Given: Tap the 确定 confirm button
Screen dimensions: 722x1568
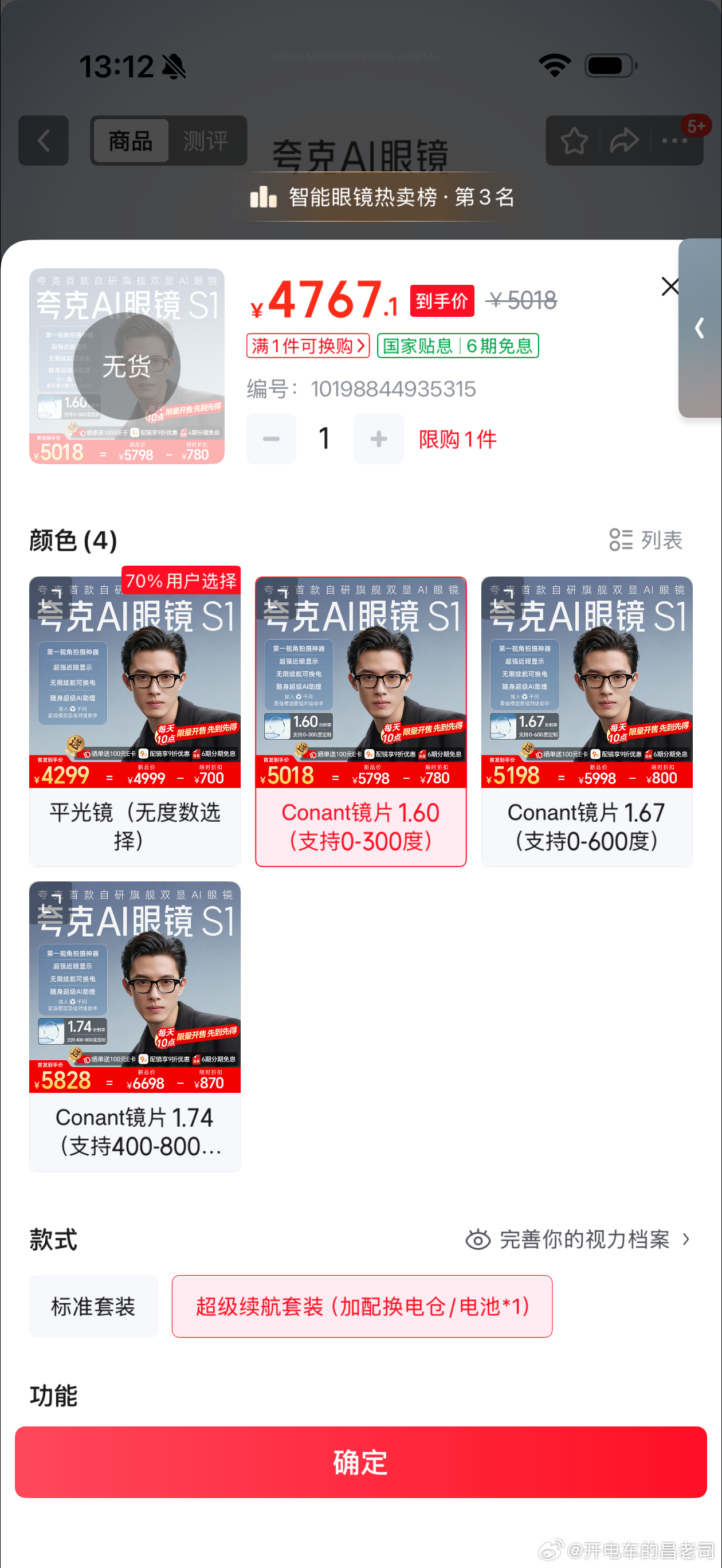Looking at the screenshot, I should 360,1464.
